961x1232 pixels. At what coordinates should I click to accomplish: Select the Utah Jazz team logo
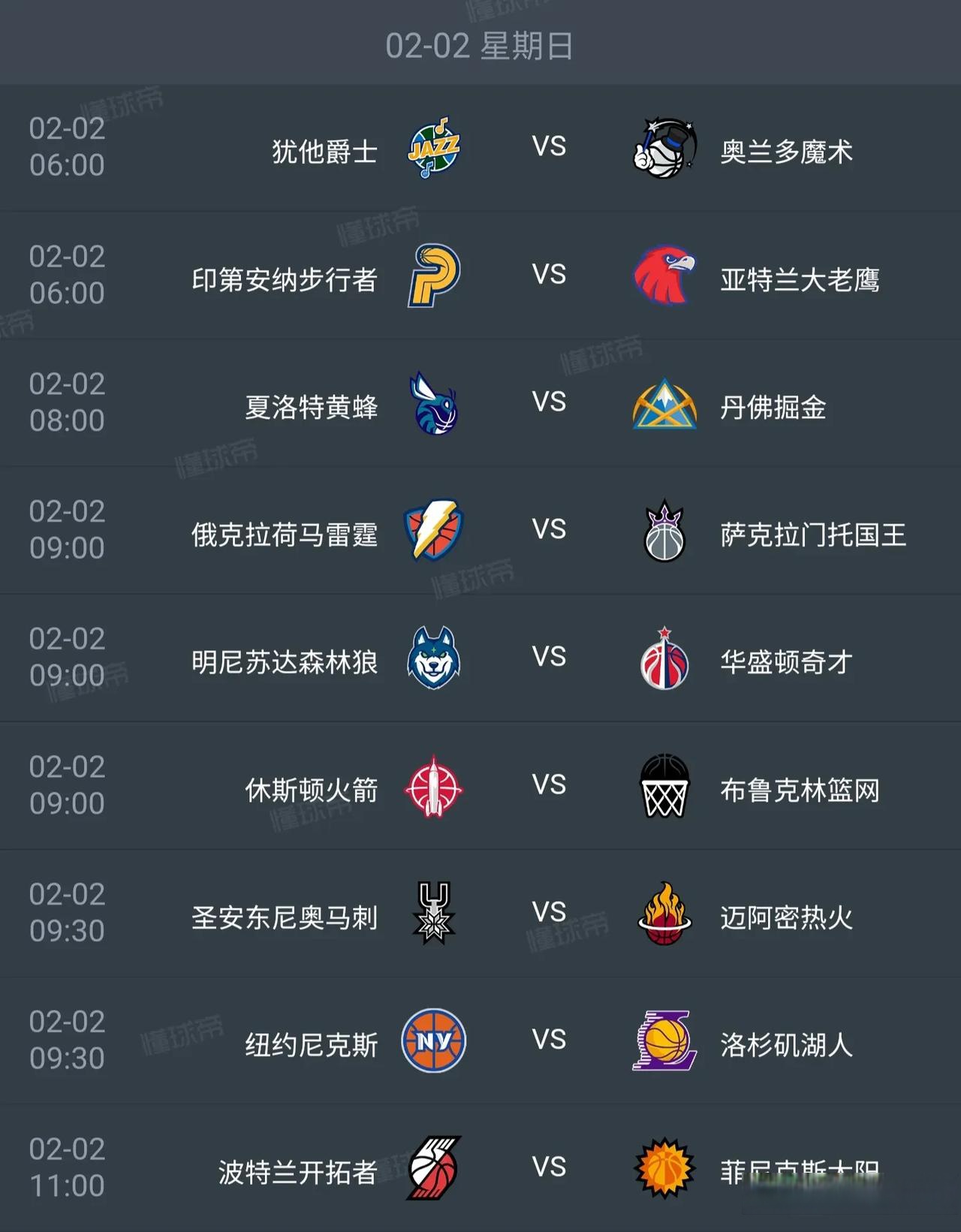click(435, 148)
